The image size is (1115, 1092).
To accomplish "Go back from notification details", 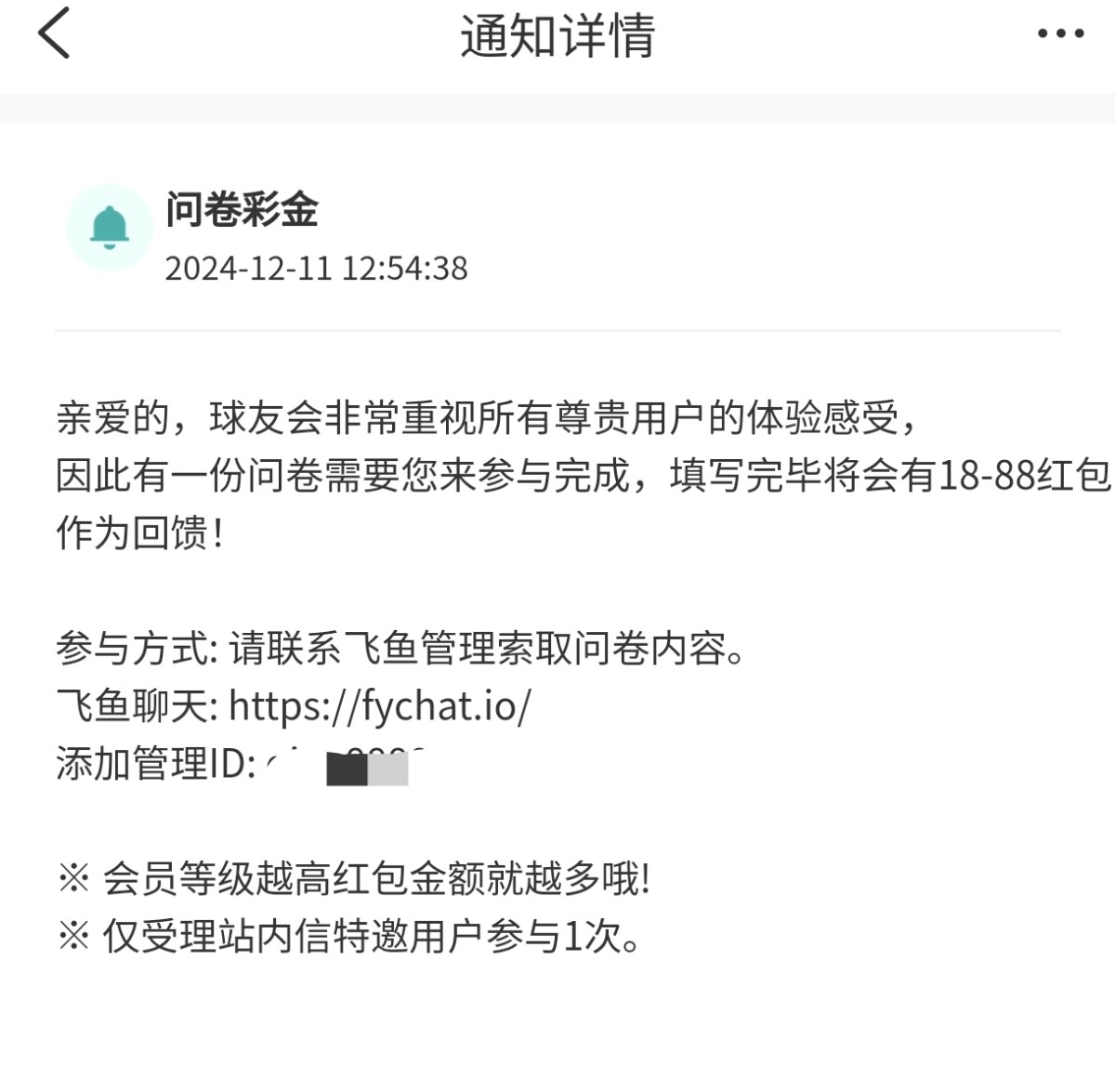I will point(54,34).
